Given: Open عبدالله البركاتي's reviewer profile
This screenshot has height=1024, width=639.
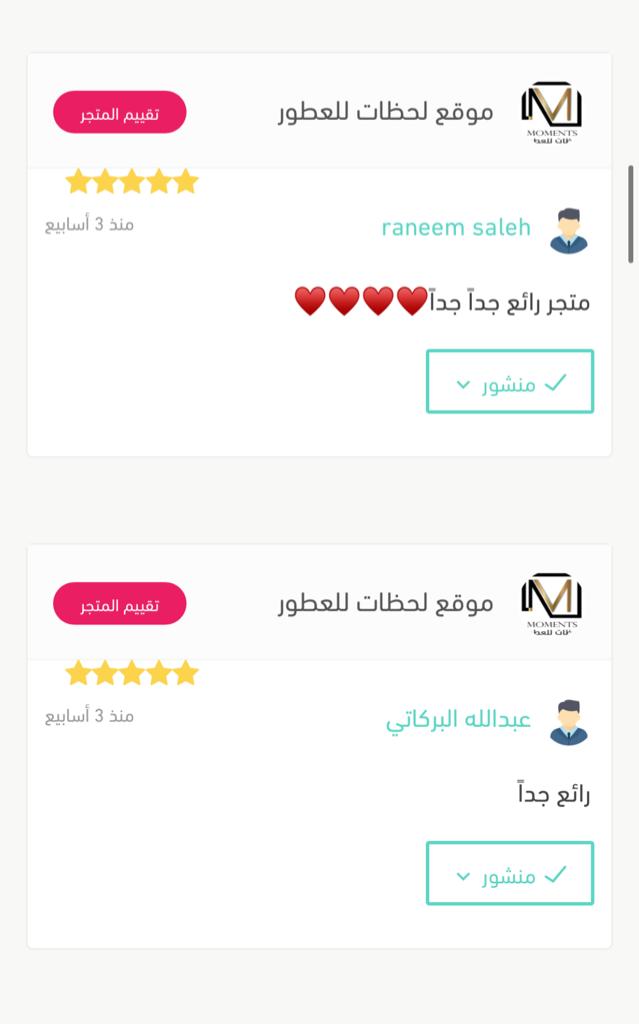Looking at the screenshot, I should click(x=458, y=720).
